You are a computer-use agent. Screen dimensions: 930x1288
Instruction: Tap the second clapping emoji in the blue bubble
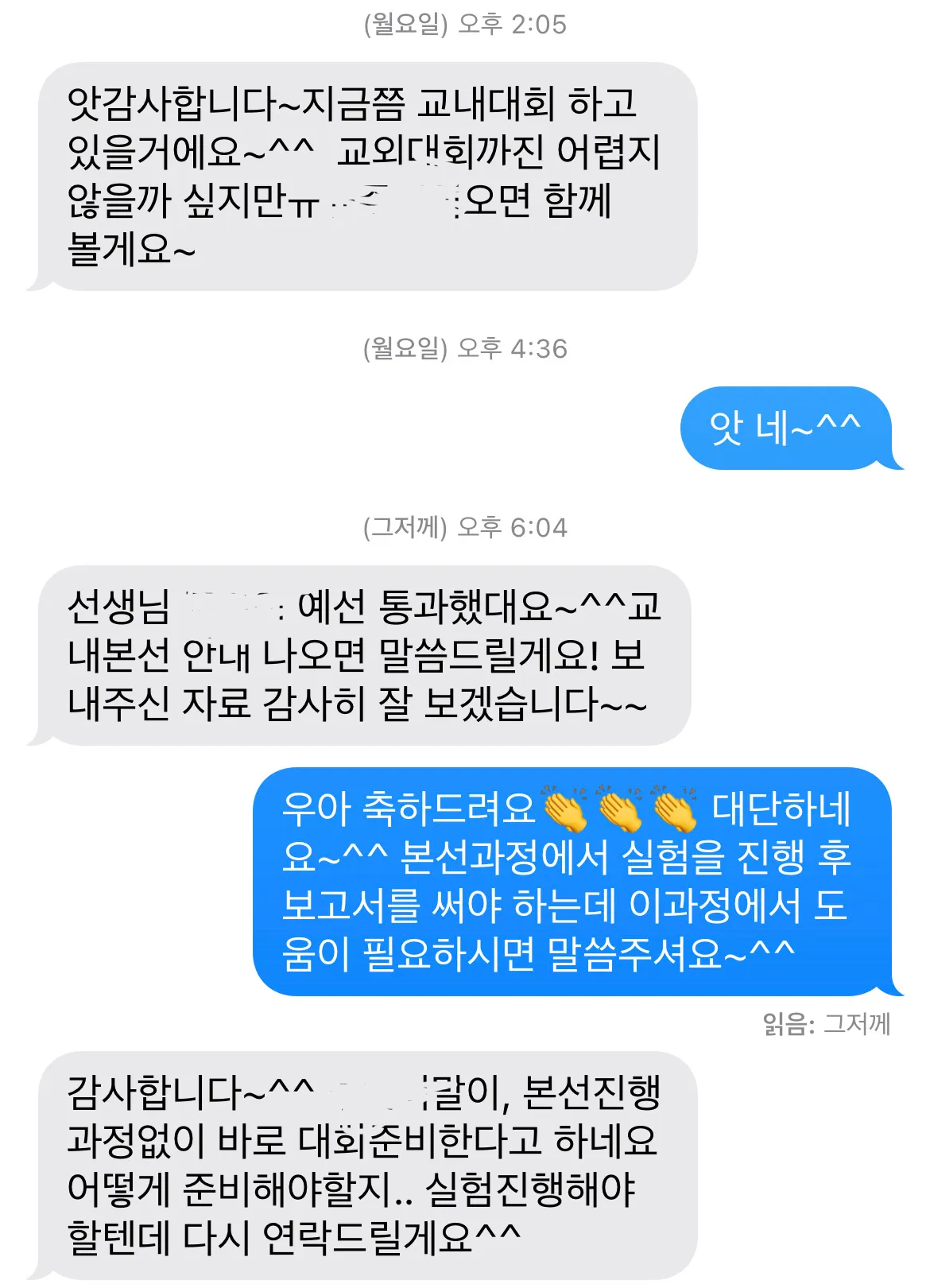pyautogui.click(x=622, y=811)
